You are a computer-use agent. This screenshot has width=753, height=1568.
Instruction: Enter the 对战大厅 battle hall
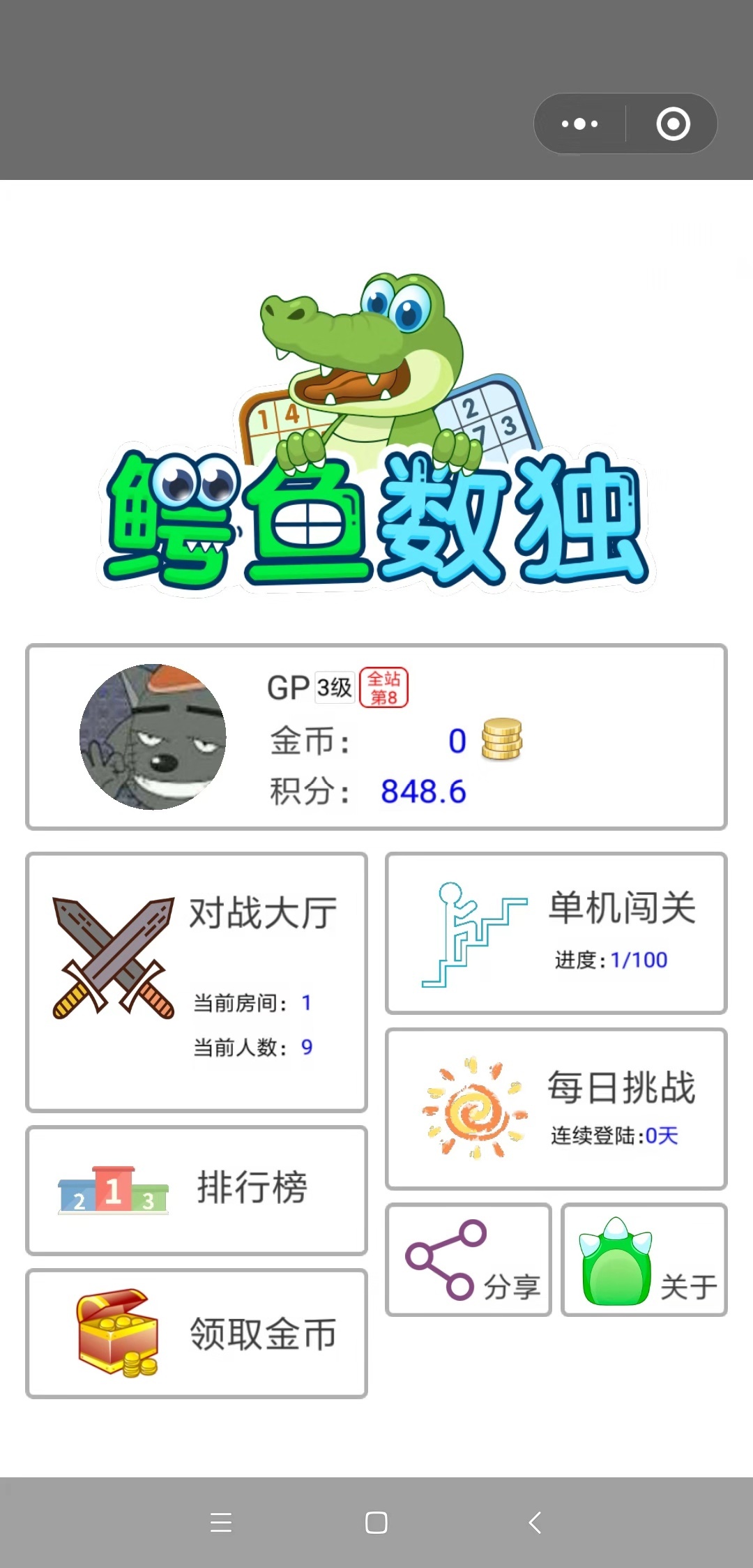tap(197, 981)
